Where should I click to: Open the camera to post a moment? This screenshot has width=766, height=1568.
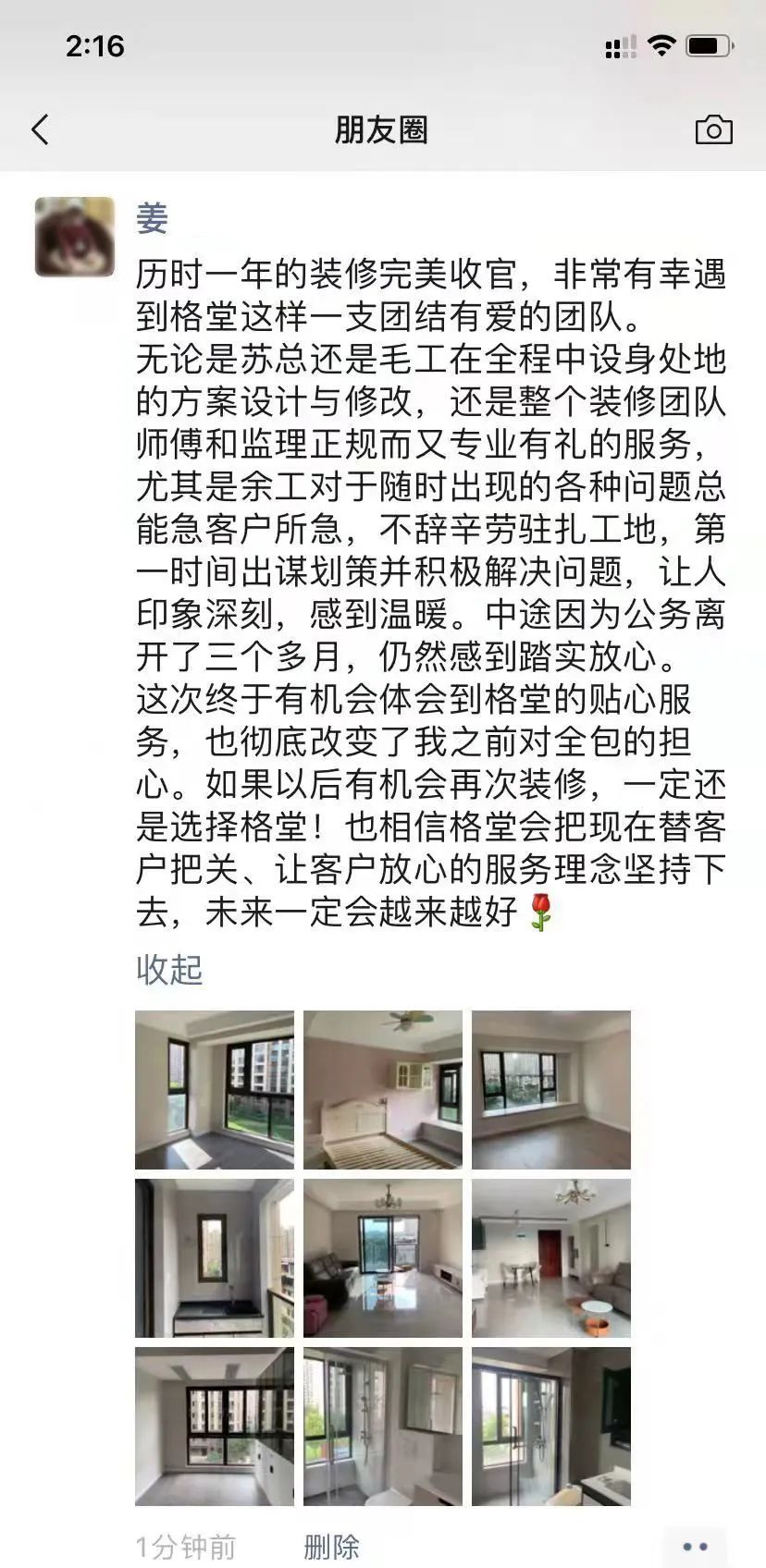[x=713, y=130]
